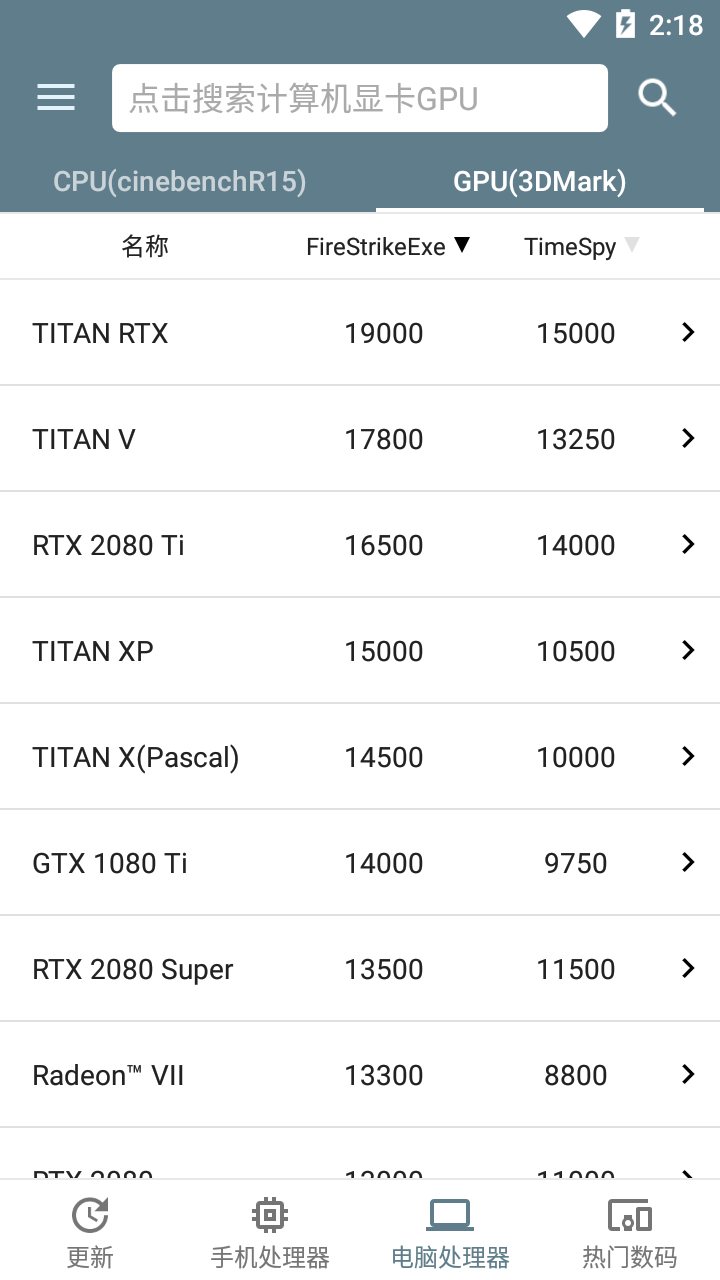Open RTX 2080 Super entry
Viewport: 720px width, 1280px height.
[360, 969]
